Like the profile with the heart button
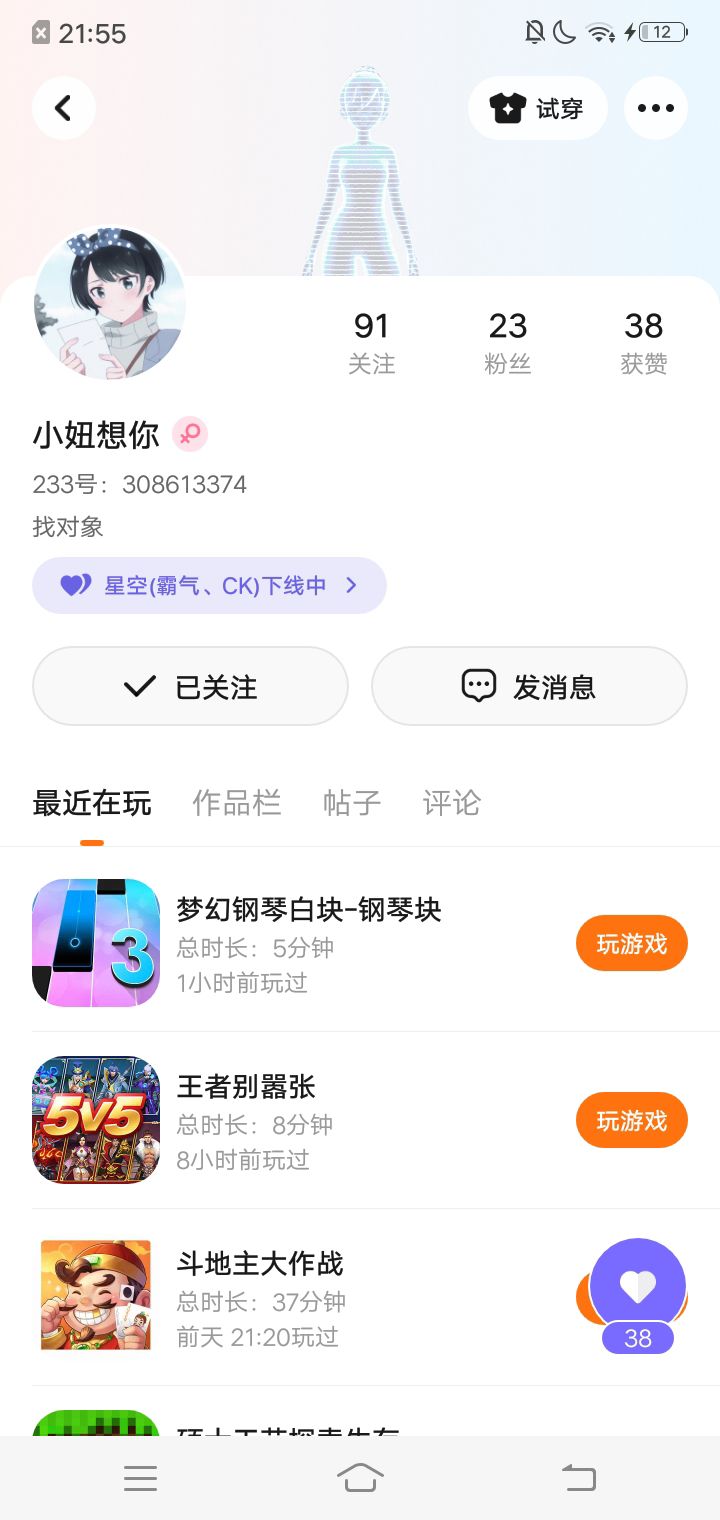The height and width of the screenshot is (1520, 720). (x=638, y=1286)
